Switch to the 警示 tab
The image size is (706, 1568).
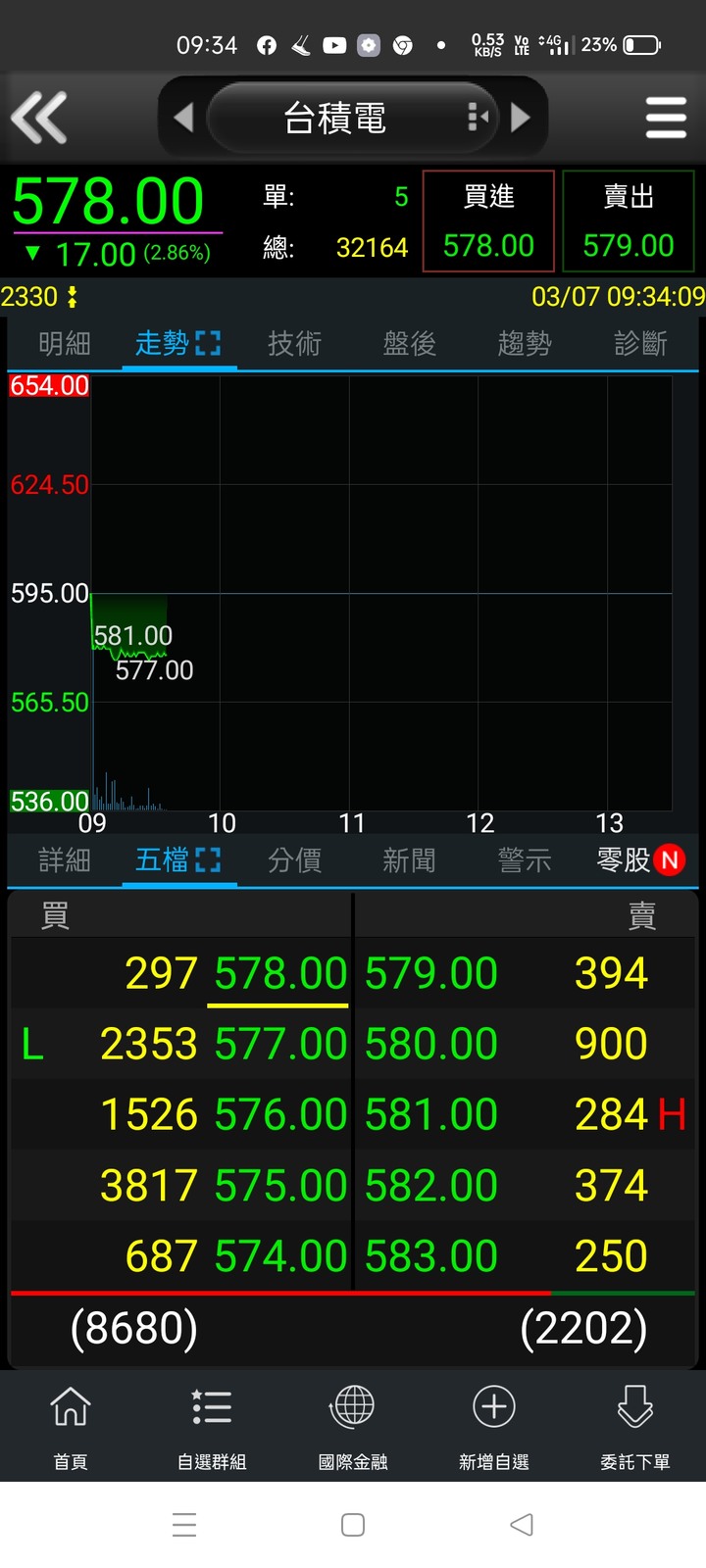(525, 860)
